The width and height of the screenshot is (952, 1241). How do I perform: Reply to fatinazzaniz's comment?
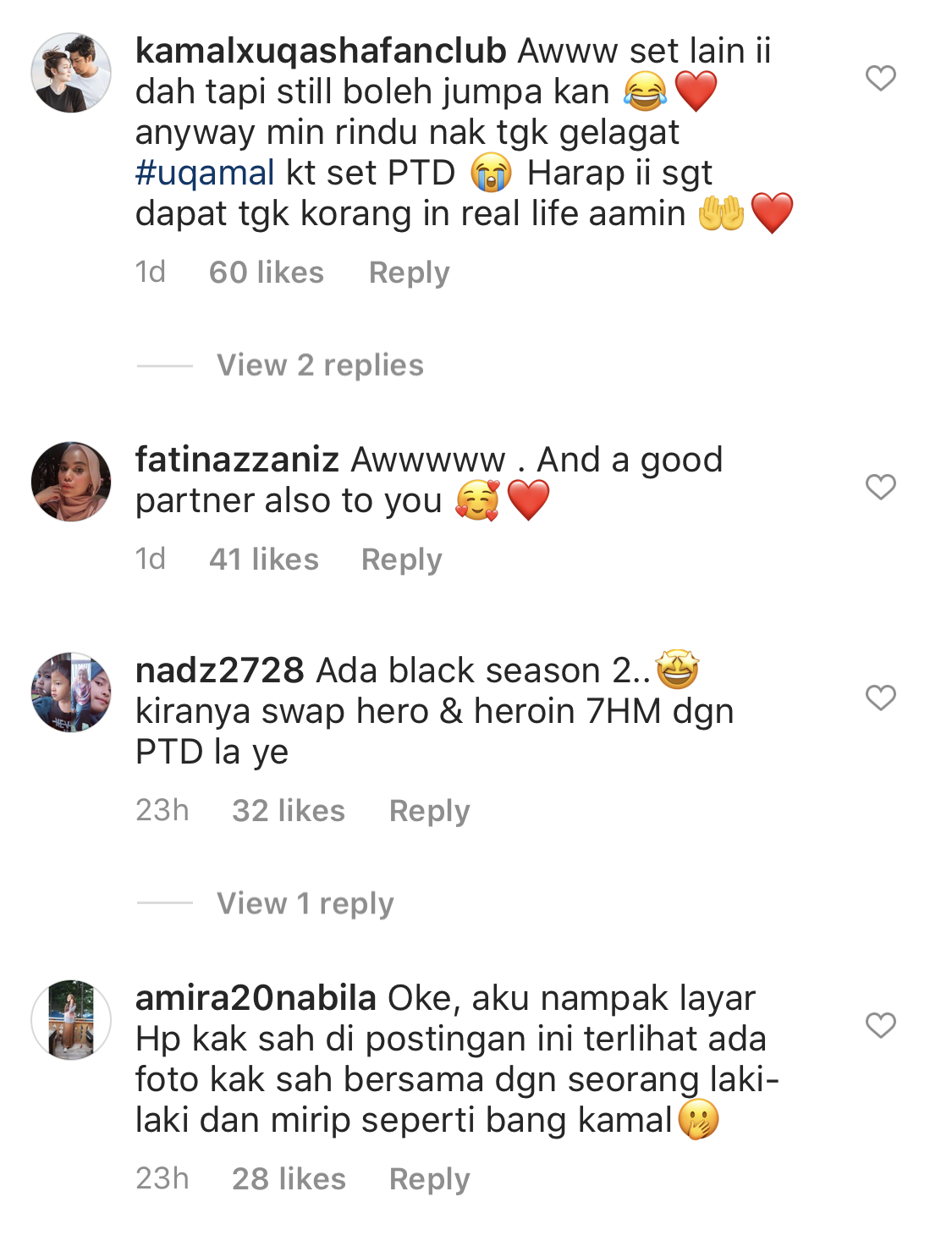click(x=401, y=560)
